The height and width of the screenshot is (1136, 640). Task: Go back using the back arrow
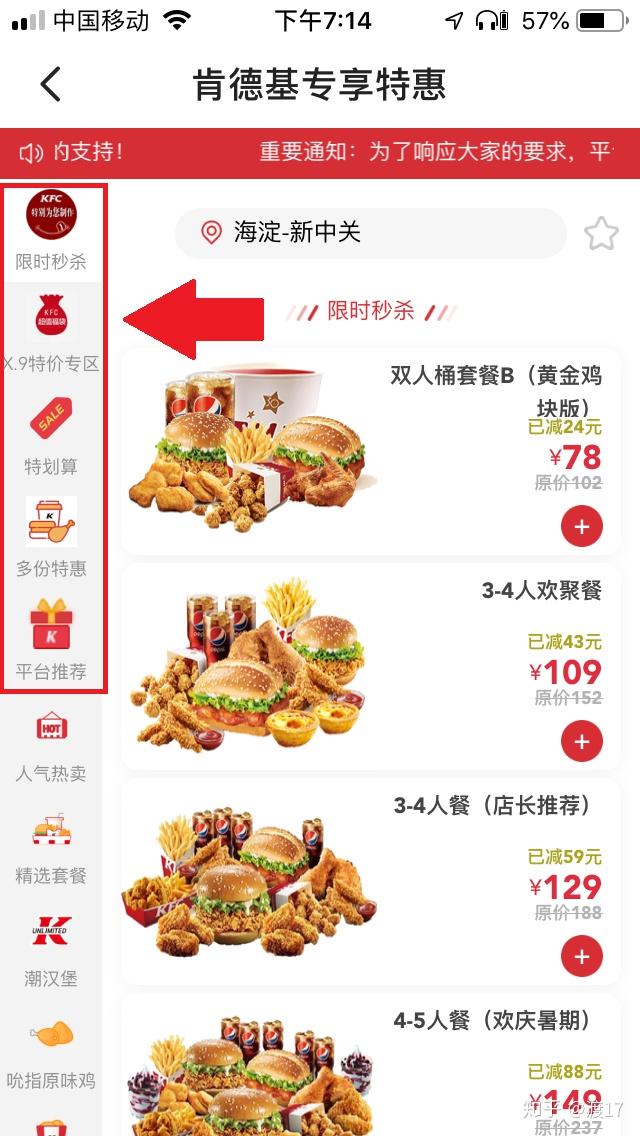pyautogui.click(x=51, y=84)
